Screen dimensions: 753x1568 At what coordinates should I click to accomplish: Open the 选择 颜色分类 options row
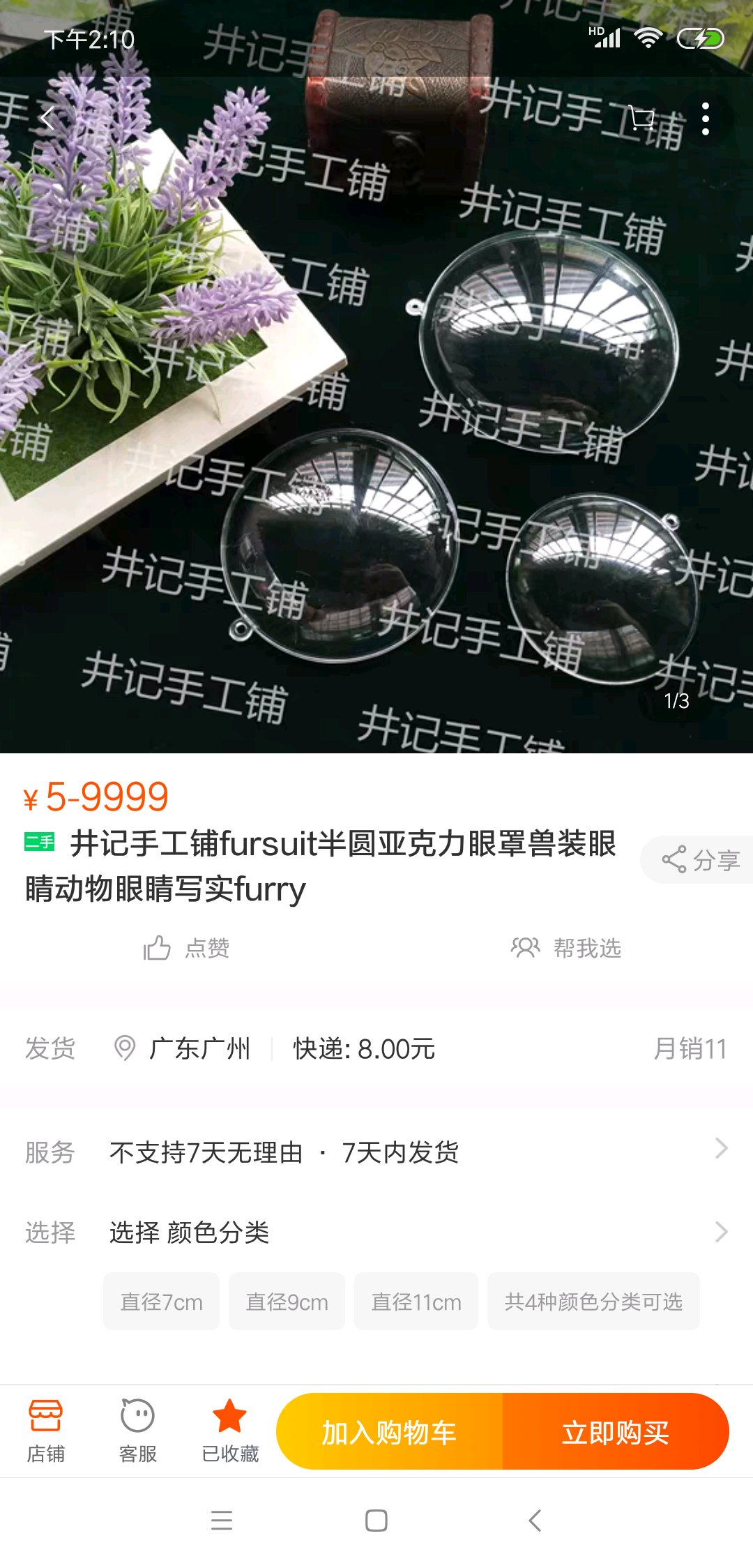[x=376, y=1232]
